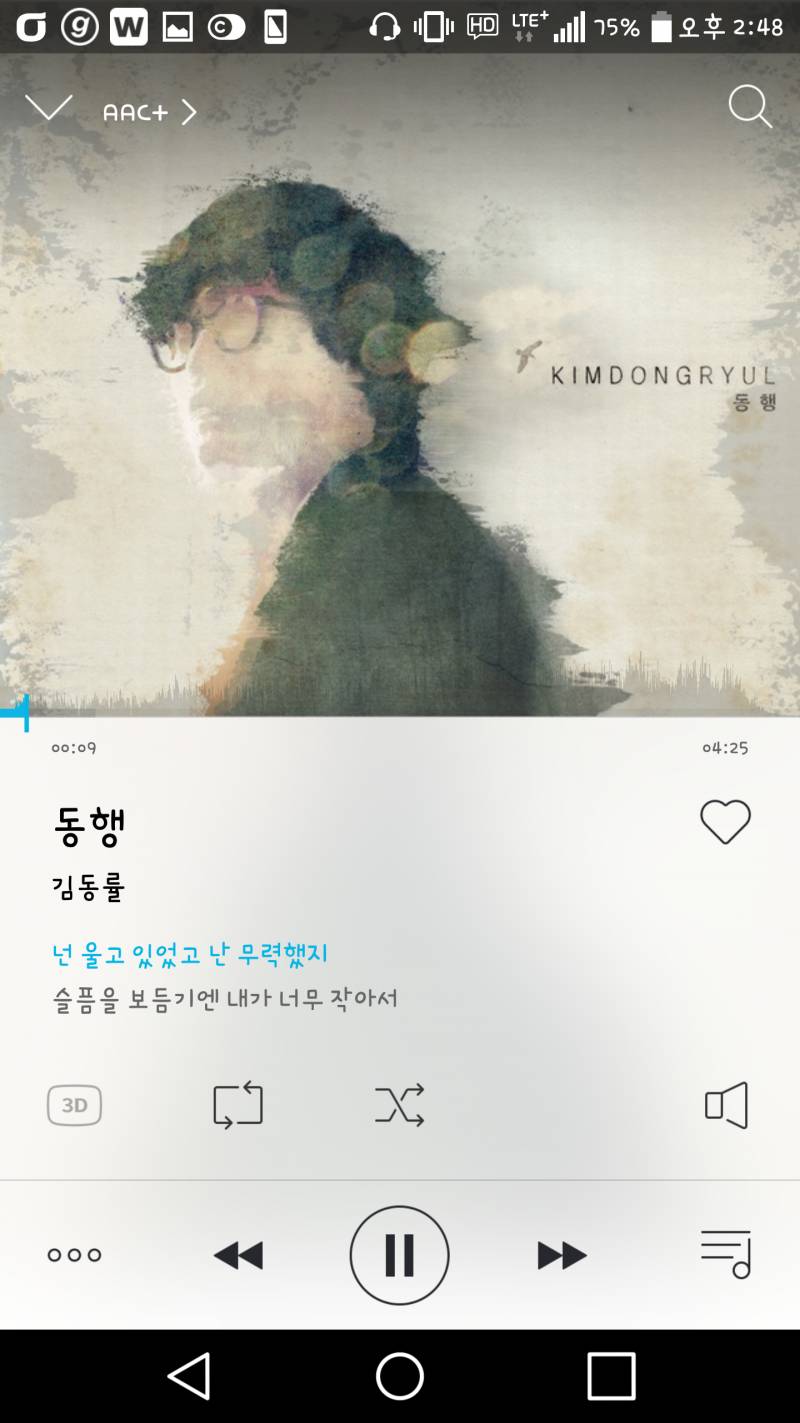This screenshot has width=800, height=1423.
Task: Skip to the next track
Action: point(563,1255)
